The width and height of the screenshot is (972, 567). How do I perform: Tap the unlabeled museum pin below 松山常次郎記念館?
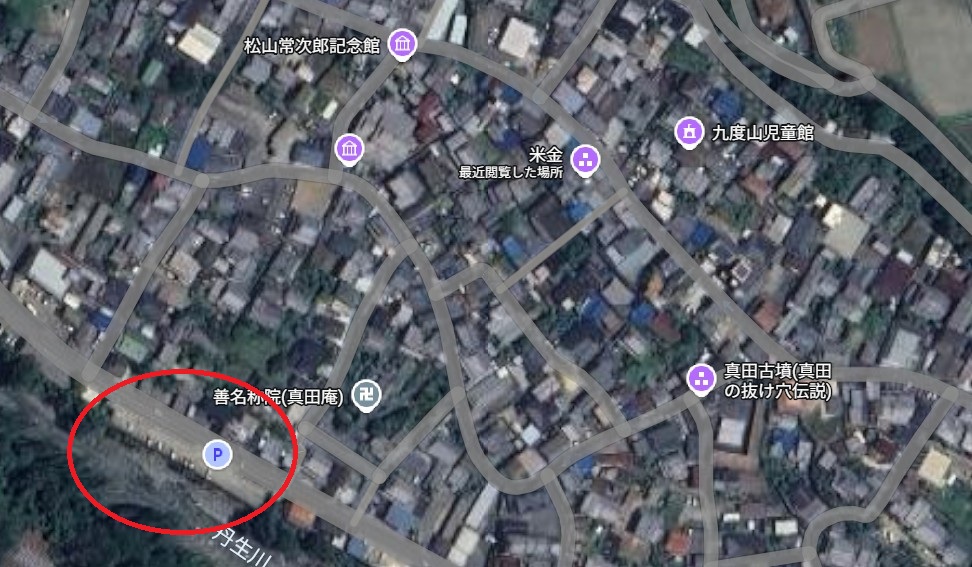(x=349, y=150)
